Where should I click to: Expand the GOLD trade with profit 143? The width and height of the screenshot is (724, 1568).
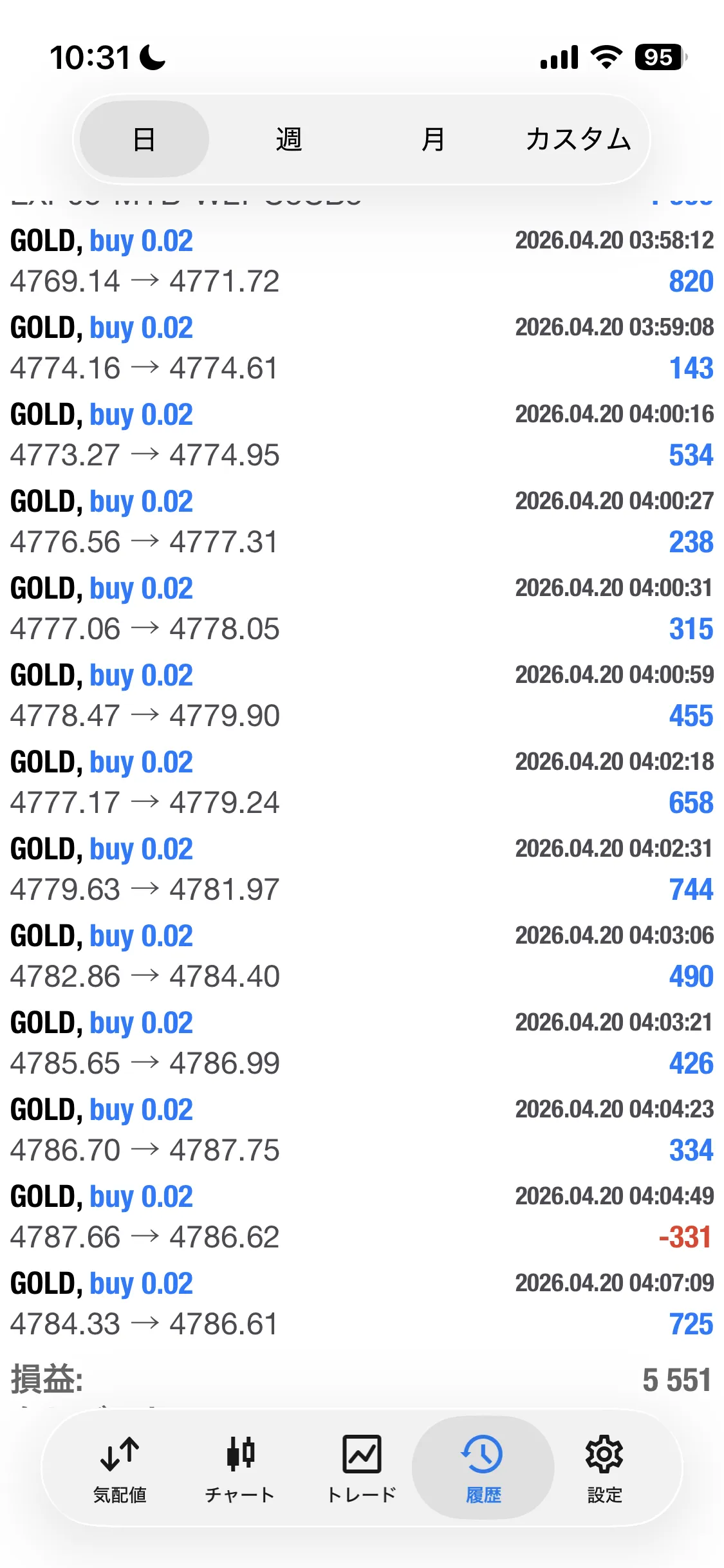(x=362, y=348)
